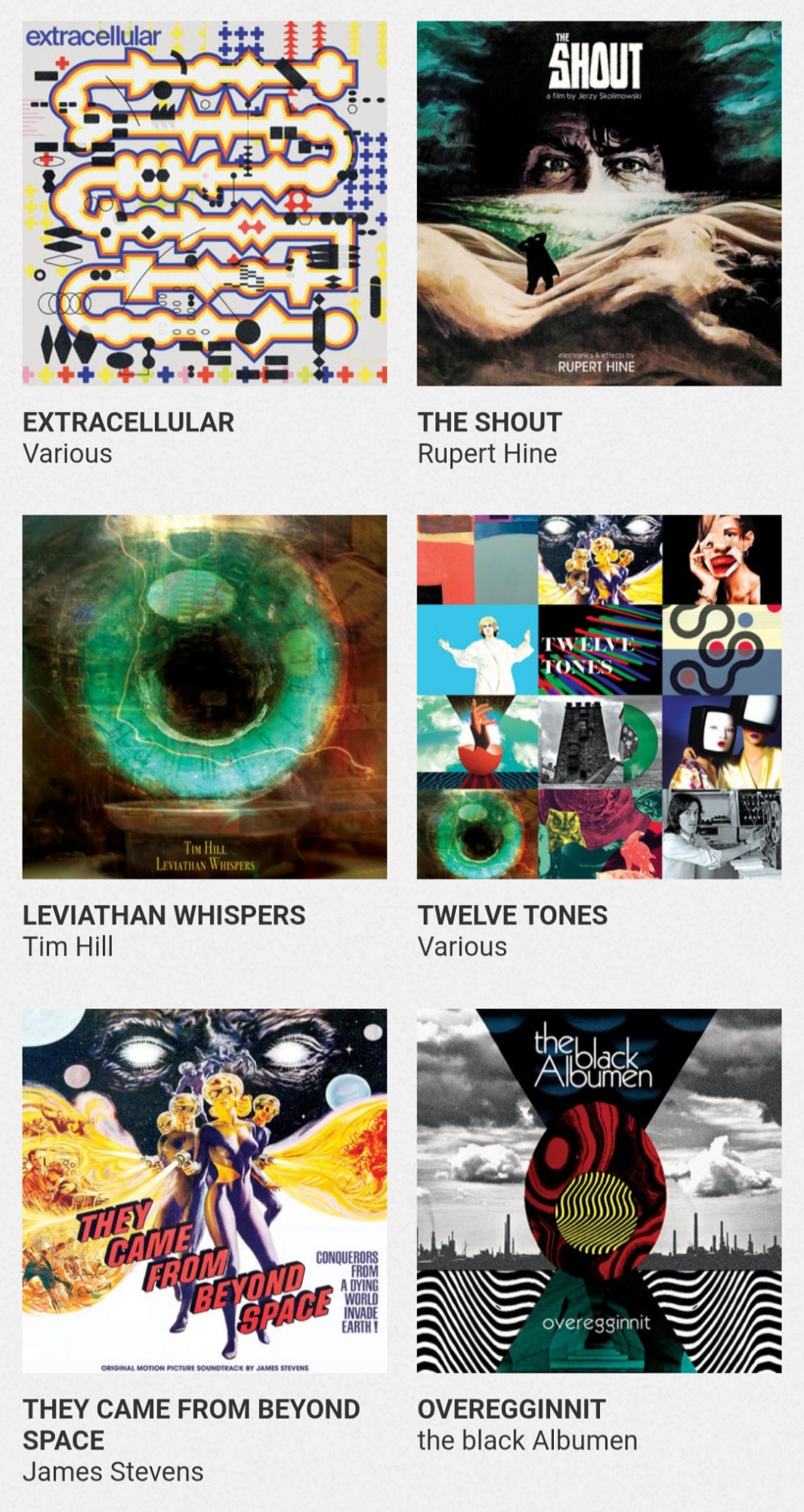The height and width of the screenshot is (1512, 804).
Task: Select They Came From Beyond Space cover
Action: point(204,1190)
